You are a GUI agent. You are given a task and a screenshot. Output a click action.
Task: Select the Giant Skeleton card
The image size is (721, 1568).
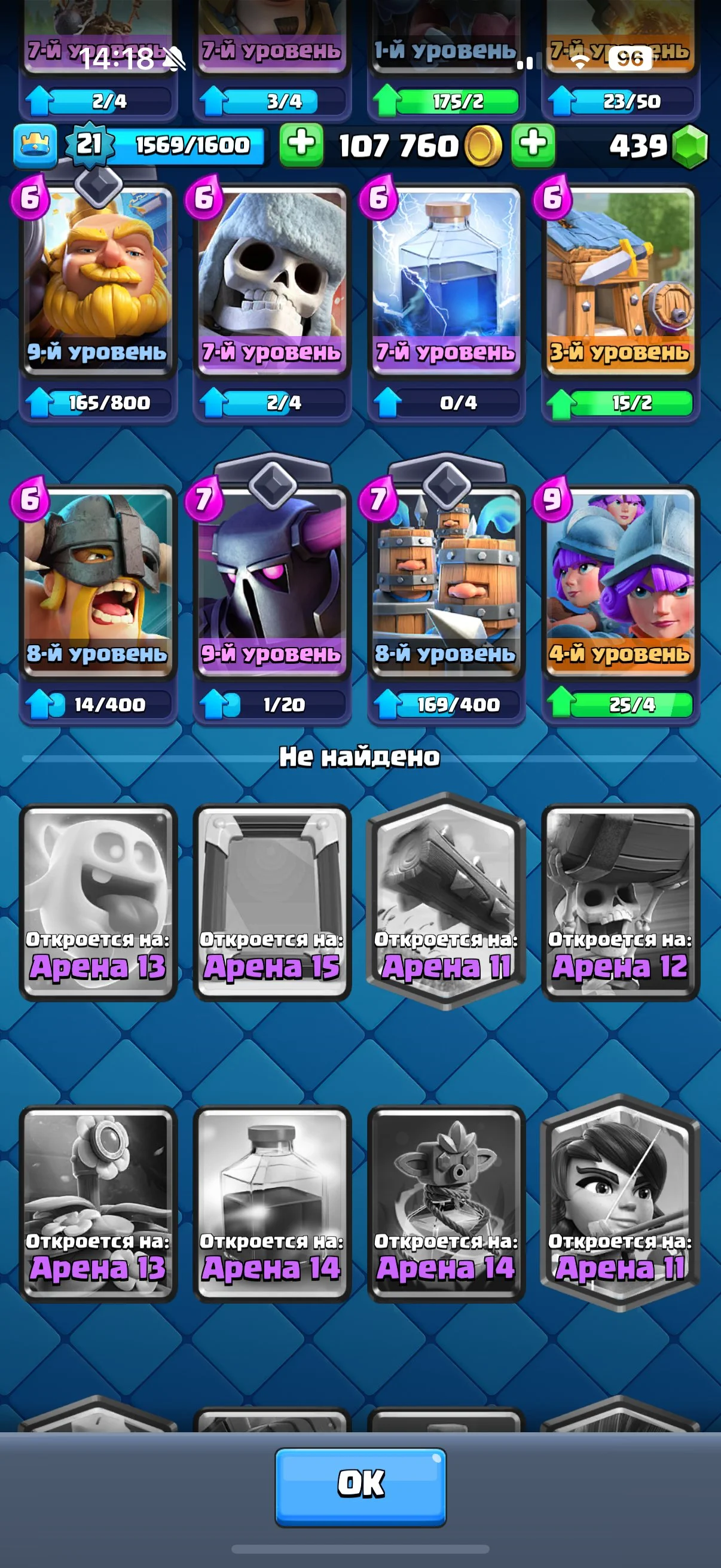coord(272,280)
